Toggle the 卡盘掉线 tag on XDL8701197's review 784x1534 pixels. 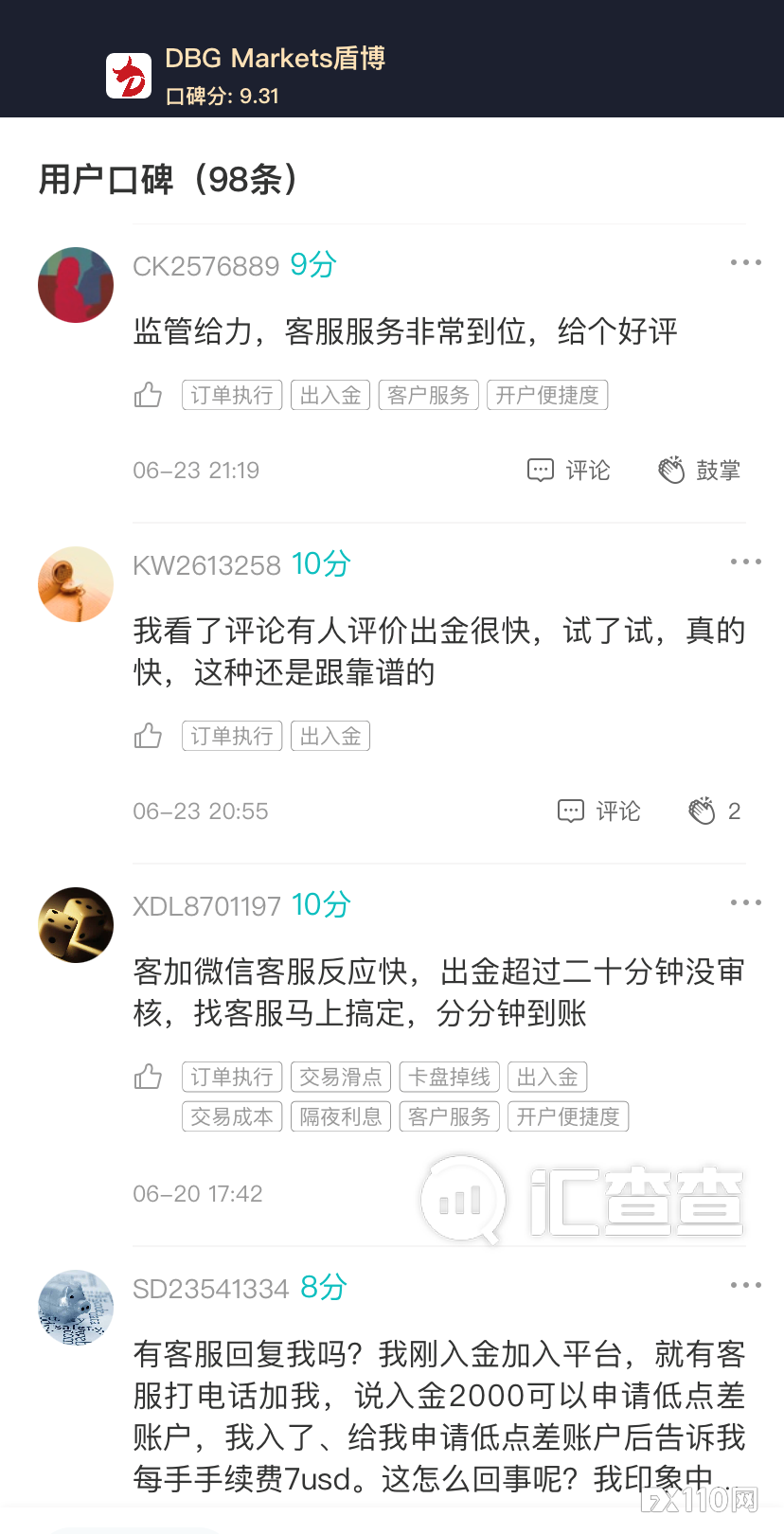click(449, 1077)
